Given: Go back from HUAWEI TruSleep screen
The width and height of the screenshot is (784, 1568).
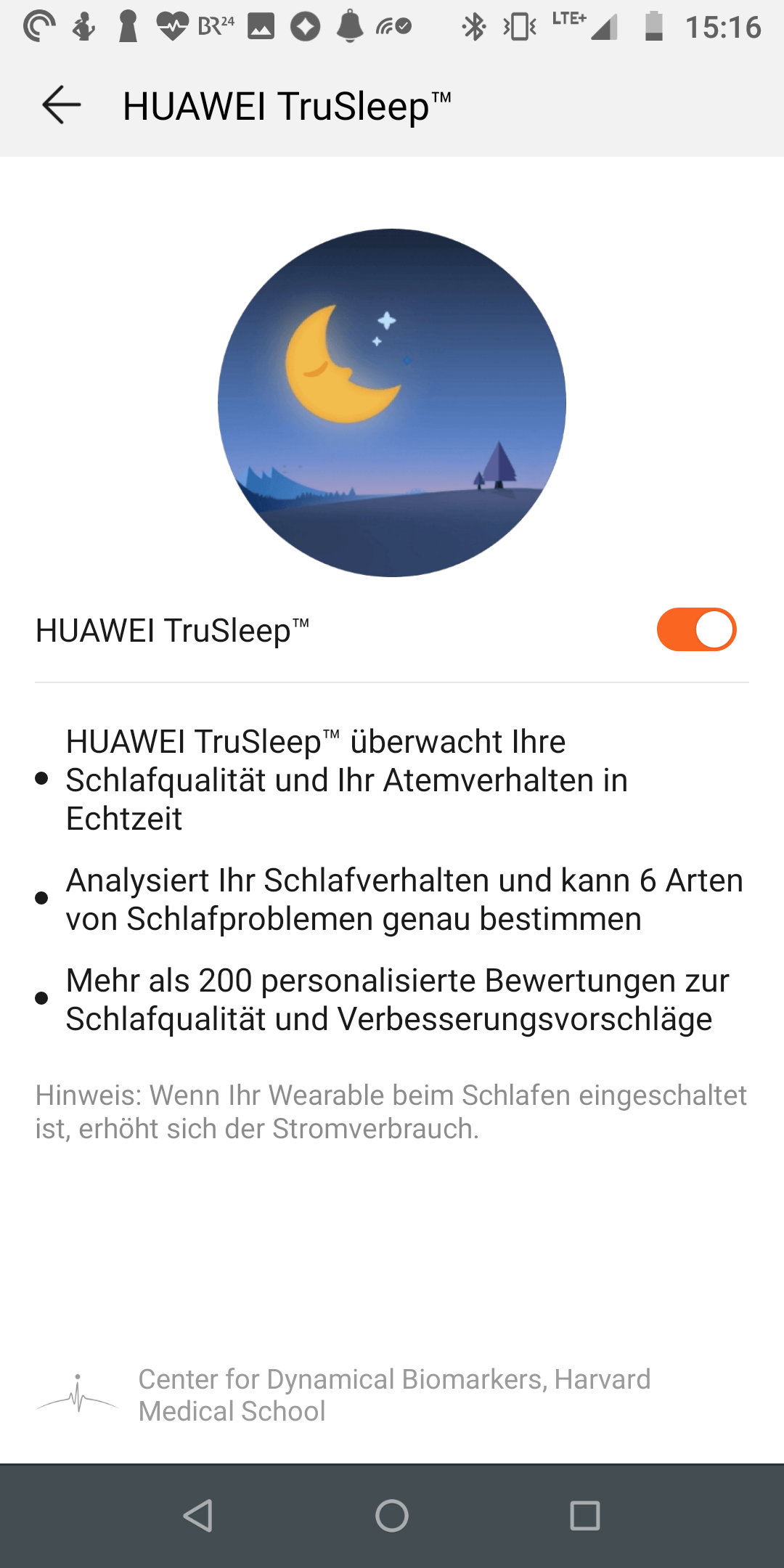Looking at the screenshot, I should pyautogui.click(x=61, y=105).
